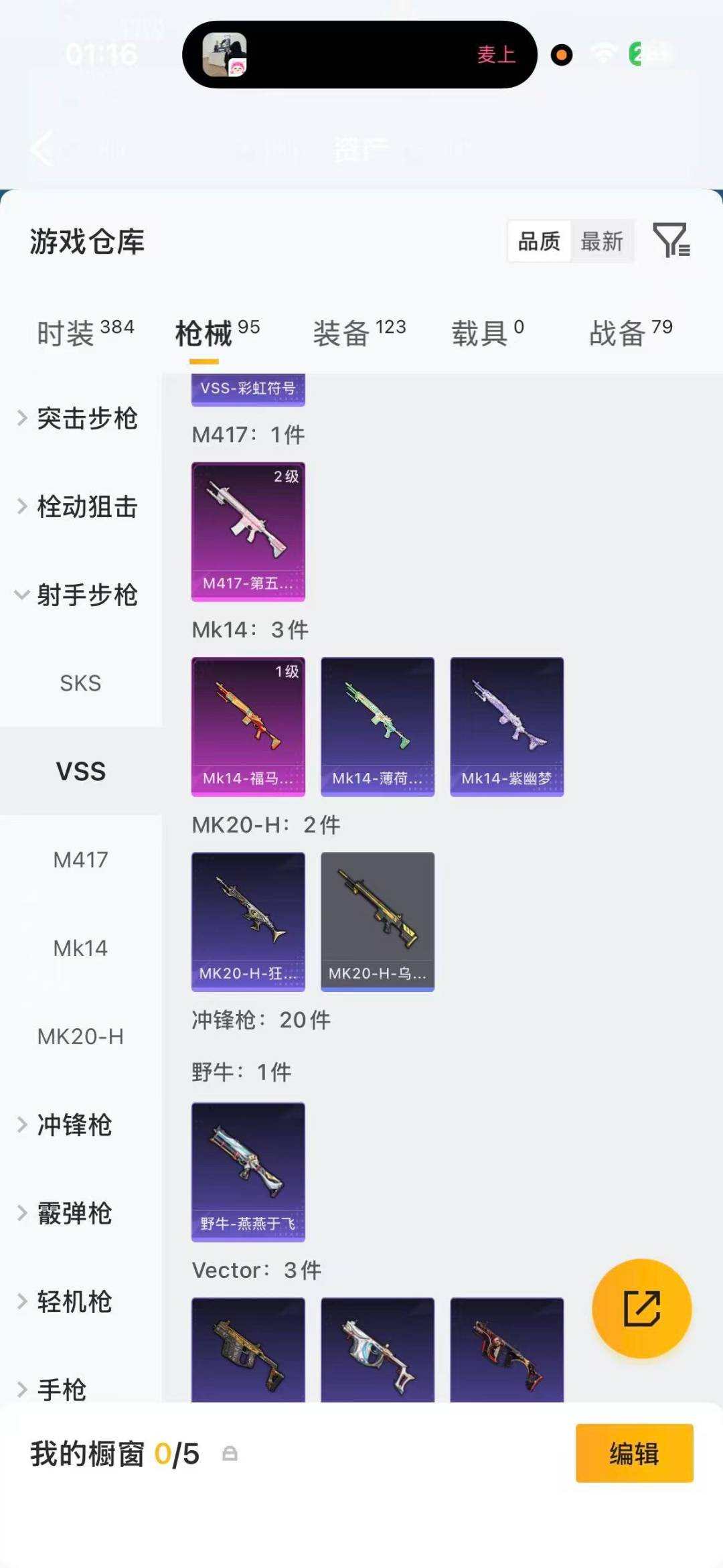Expand the 手枪 category in the sidebar
Viewport: 723px width, 1568px height.
click(x=64, y=1390)
